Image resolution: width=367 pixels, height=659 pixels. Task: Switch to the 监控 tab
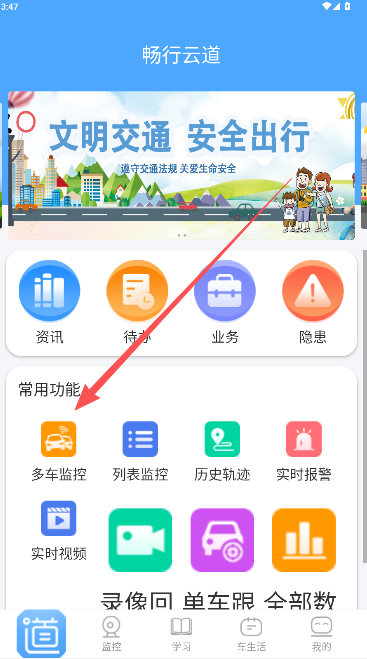pyautogui.click(x=111, y=634)
